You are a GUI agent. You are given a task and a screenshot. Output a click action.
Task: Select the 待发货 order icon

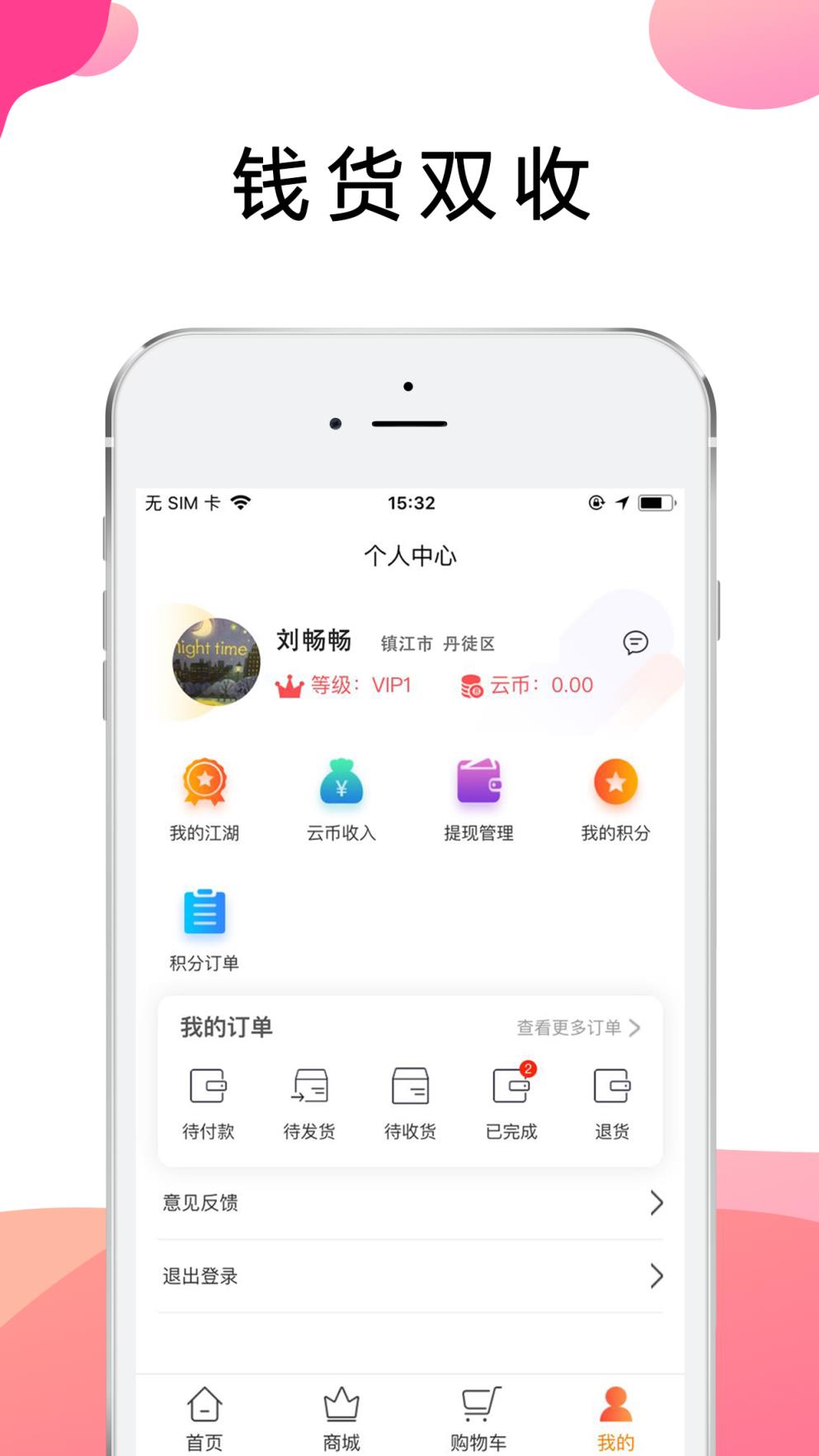point(309,1088)
